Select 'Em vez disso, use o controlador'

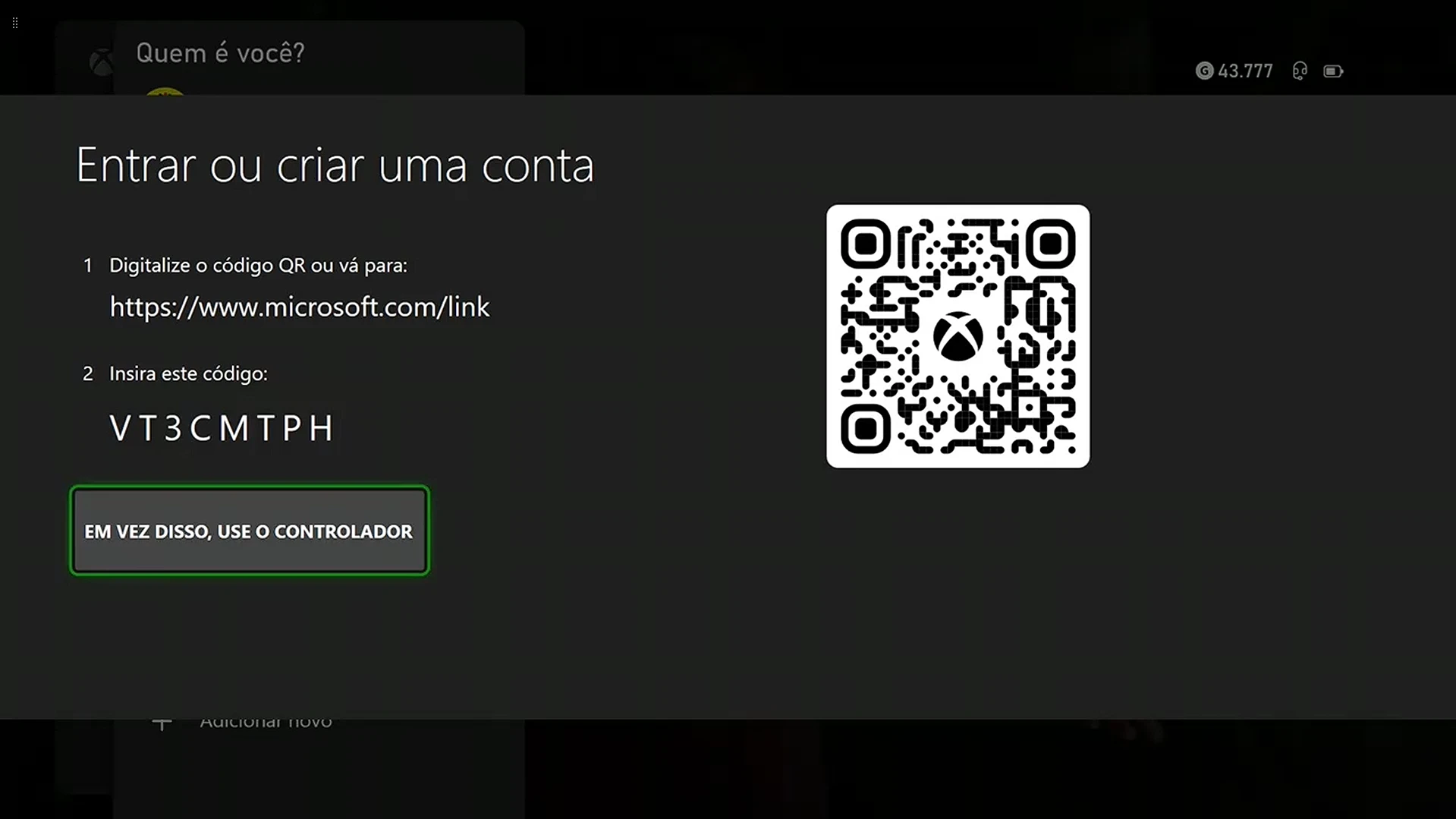249,531
